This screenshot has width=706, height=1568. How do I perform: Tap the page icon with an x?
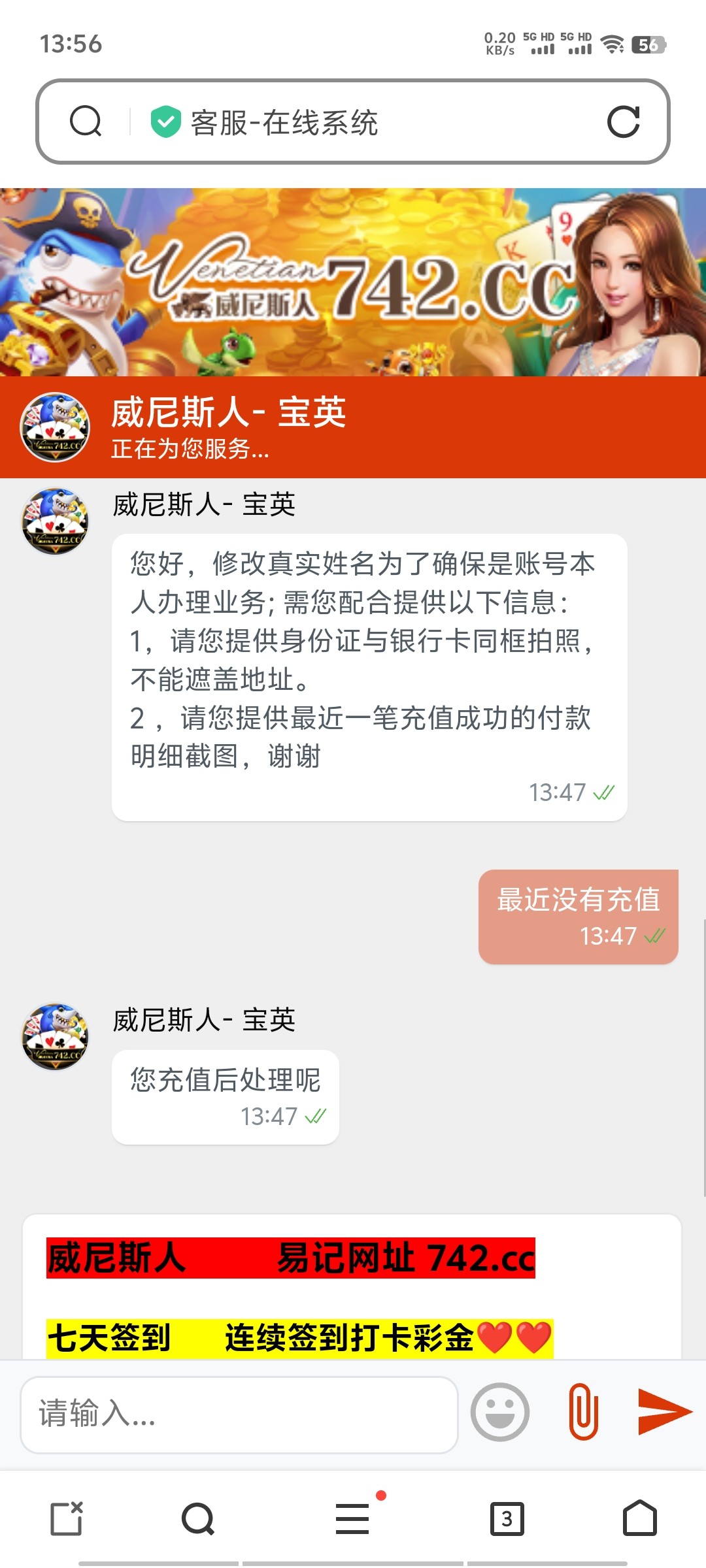67,1518
